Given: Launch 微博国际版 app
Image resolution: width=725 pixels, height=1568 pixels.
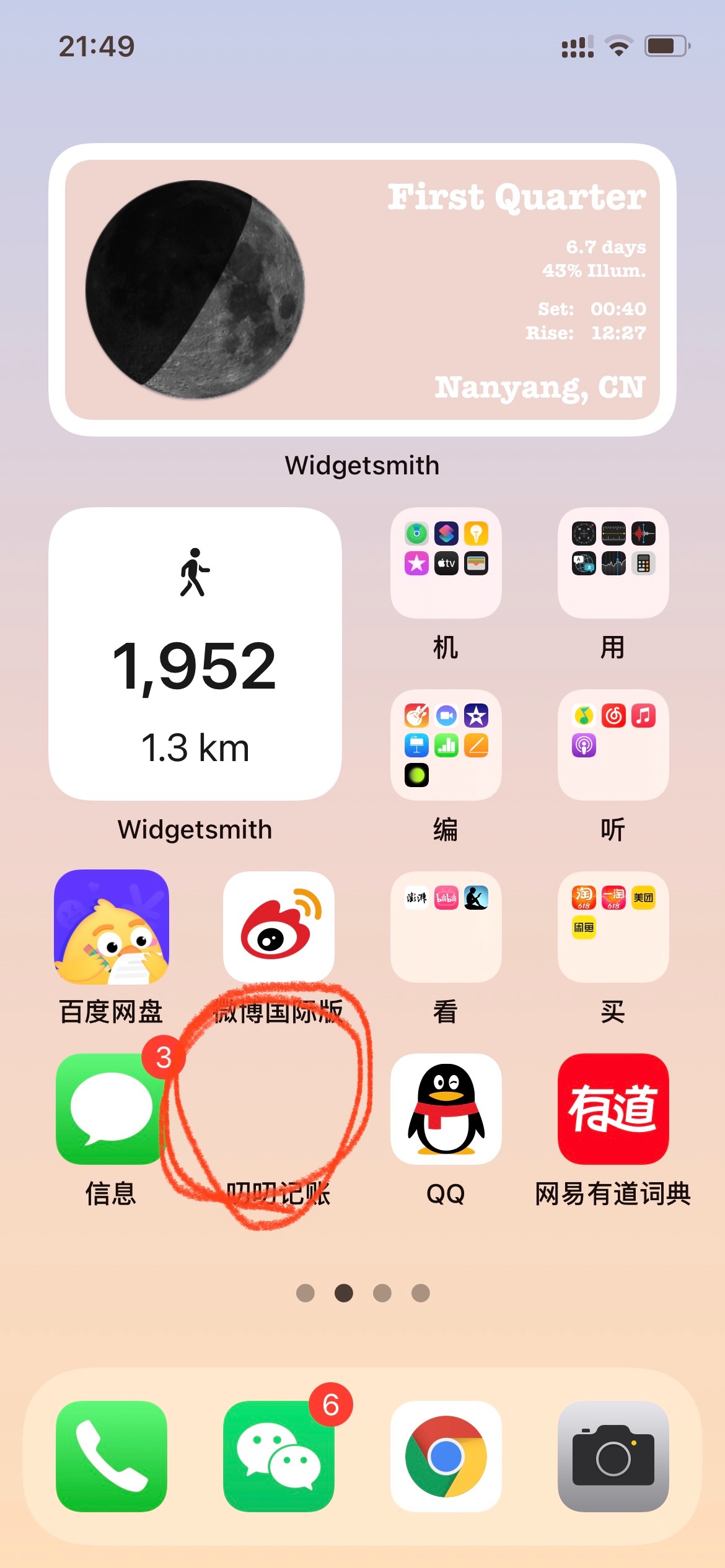Looking at the screenshot, I should (278, 926).
